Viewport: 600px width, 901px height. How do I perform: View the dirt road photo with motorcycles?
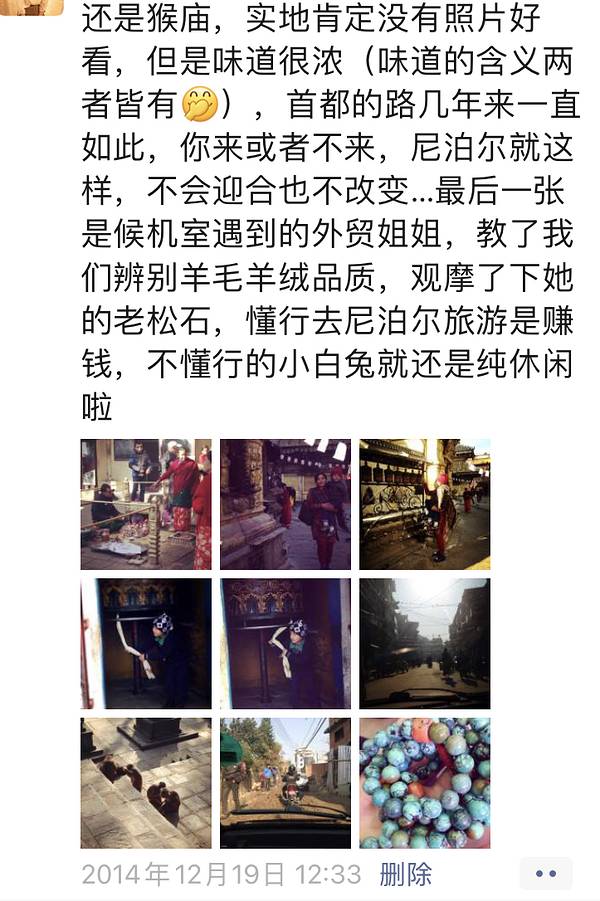(x=285, y=783)
